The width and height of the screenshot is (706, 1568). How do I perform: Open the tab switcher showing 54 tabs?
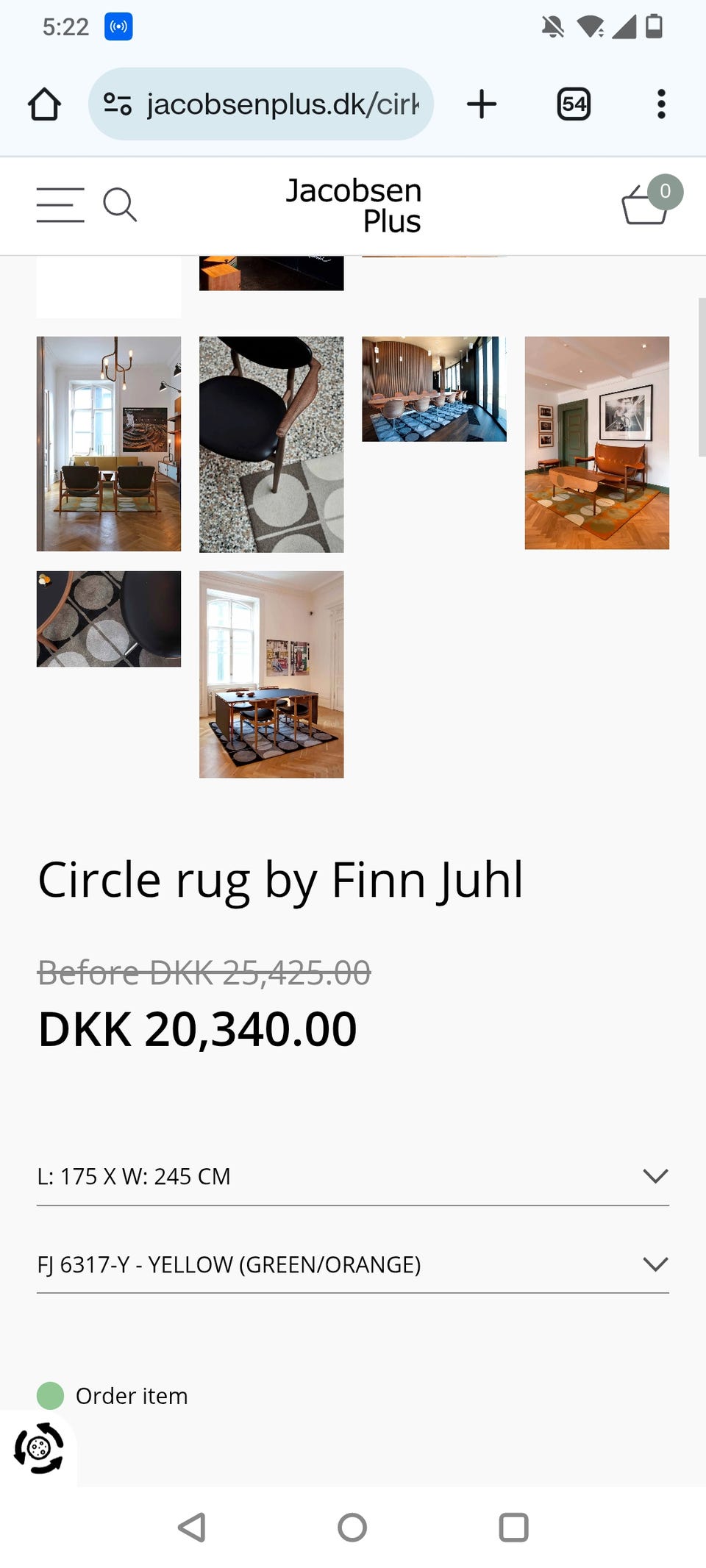[574, 104]
